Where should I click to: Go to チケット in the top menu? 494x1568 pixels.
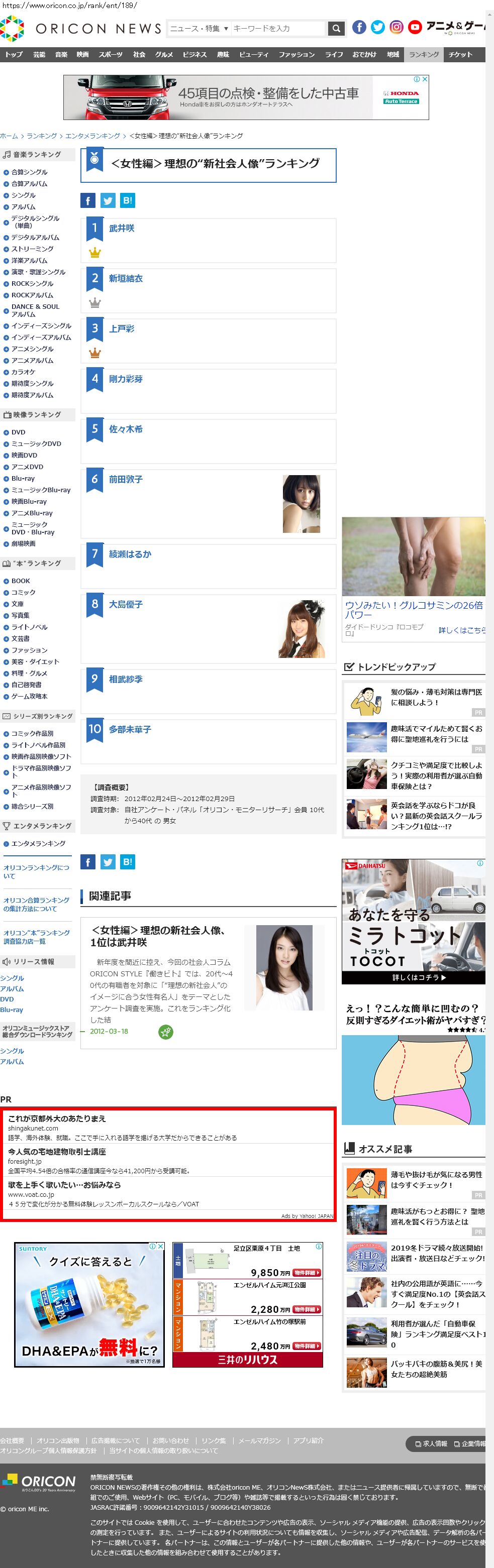click(x=460, y=55)
